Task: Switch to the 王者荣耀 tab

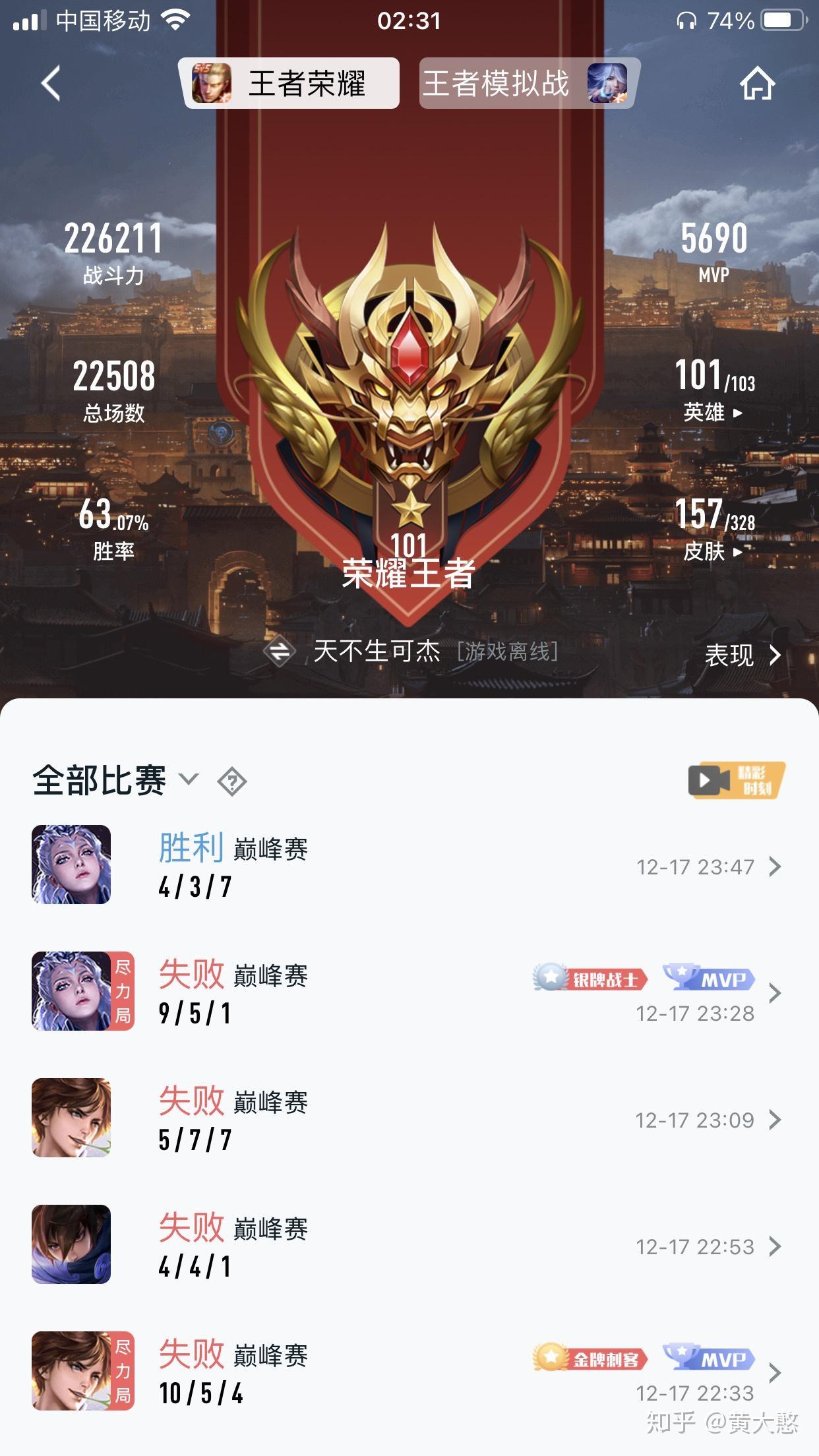Action: [x=289, y=83]
